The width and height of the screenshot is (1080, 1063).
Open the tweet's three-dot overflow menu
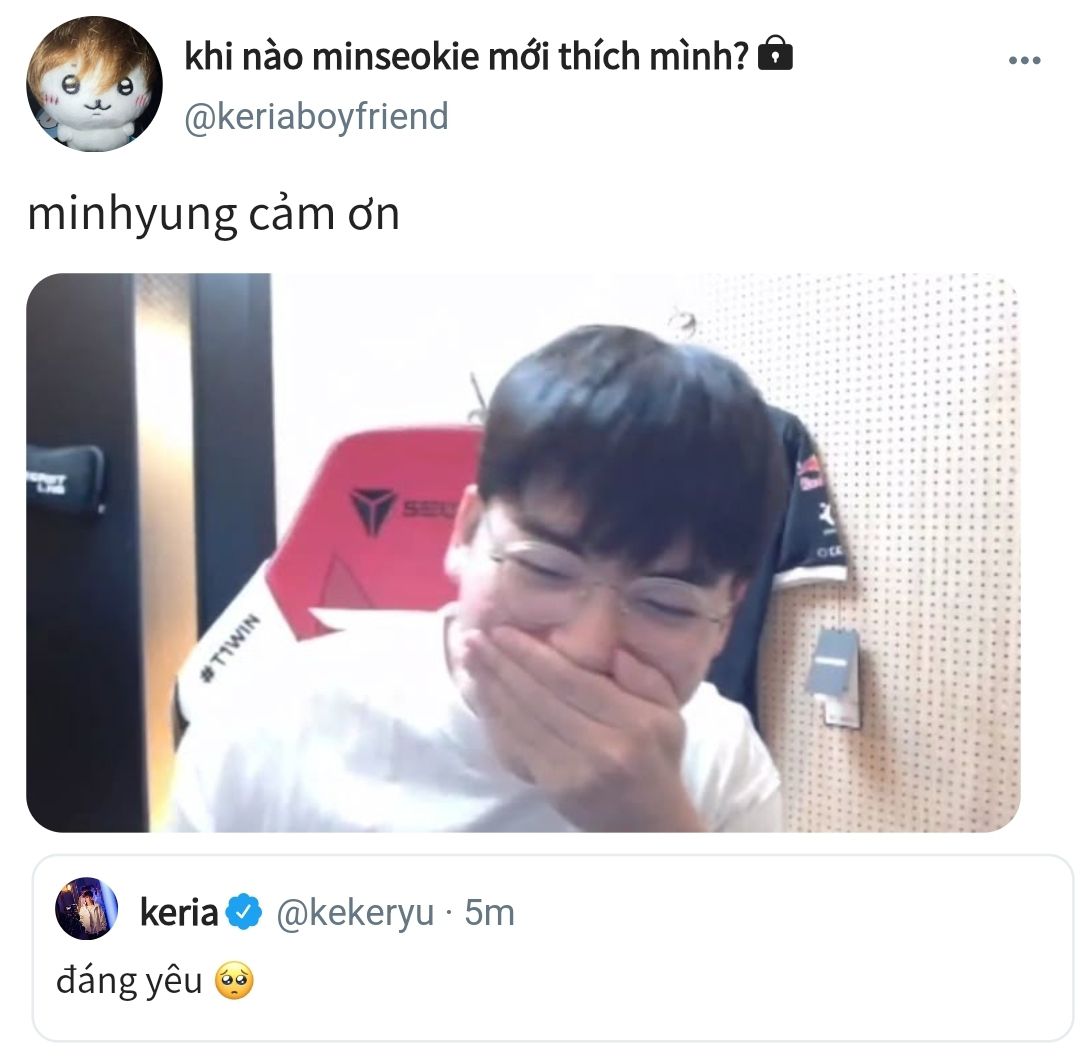point(1024,61)
